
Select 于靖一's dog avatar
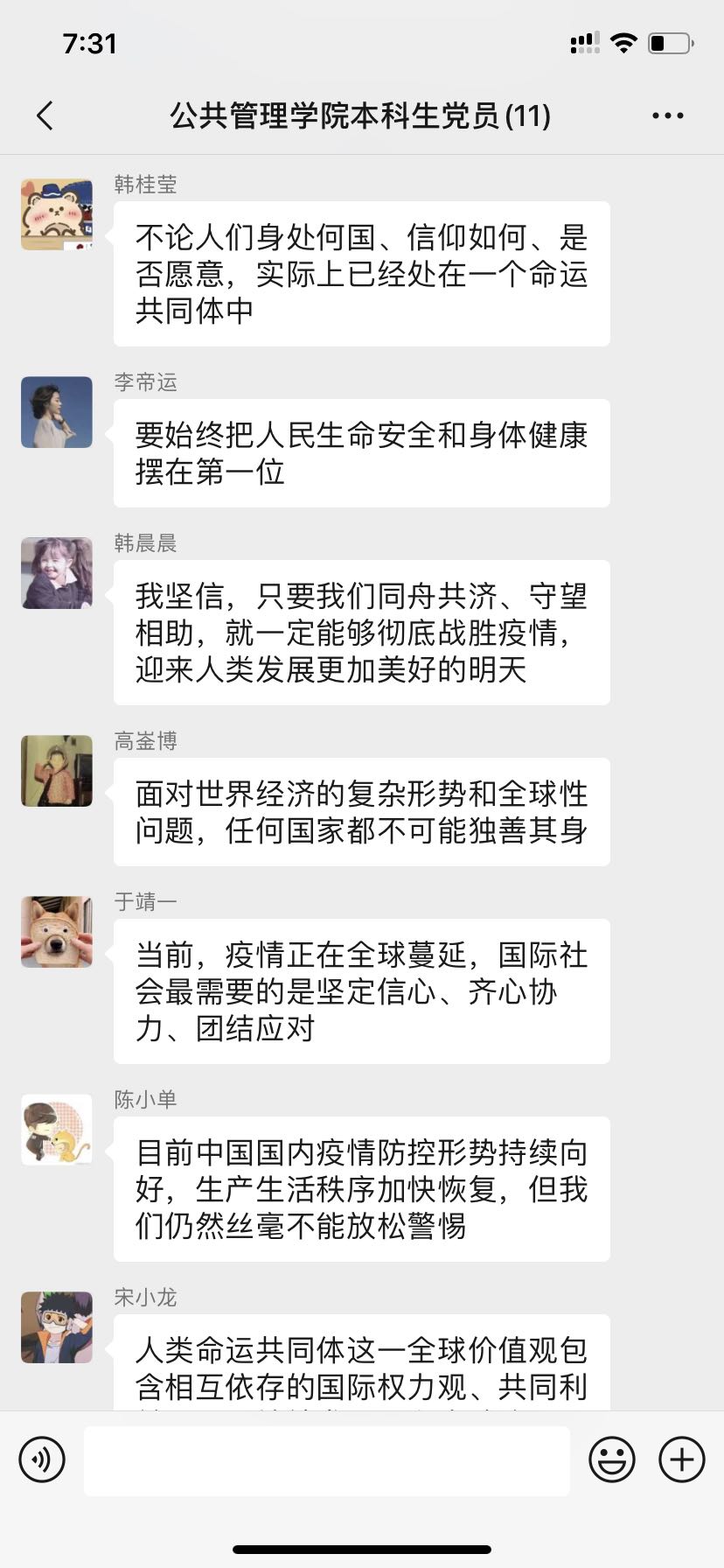click(x=57, y=932)
